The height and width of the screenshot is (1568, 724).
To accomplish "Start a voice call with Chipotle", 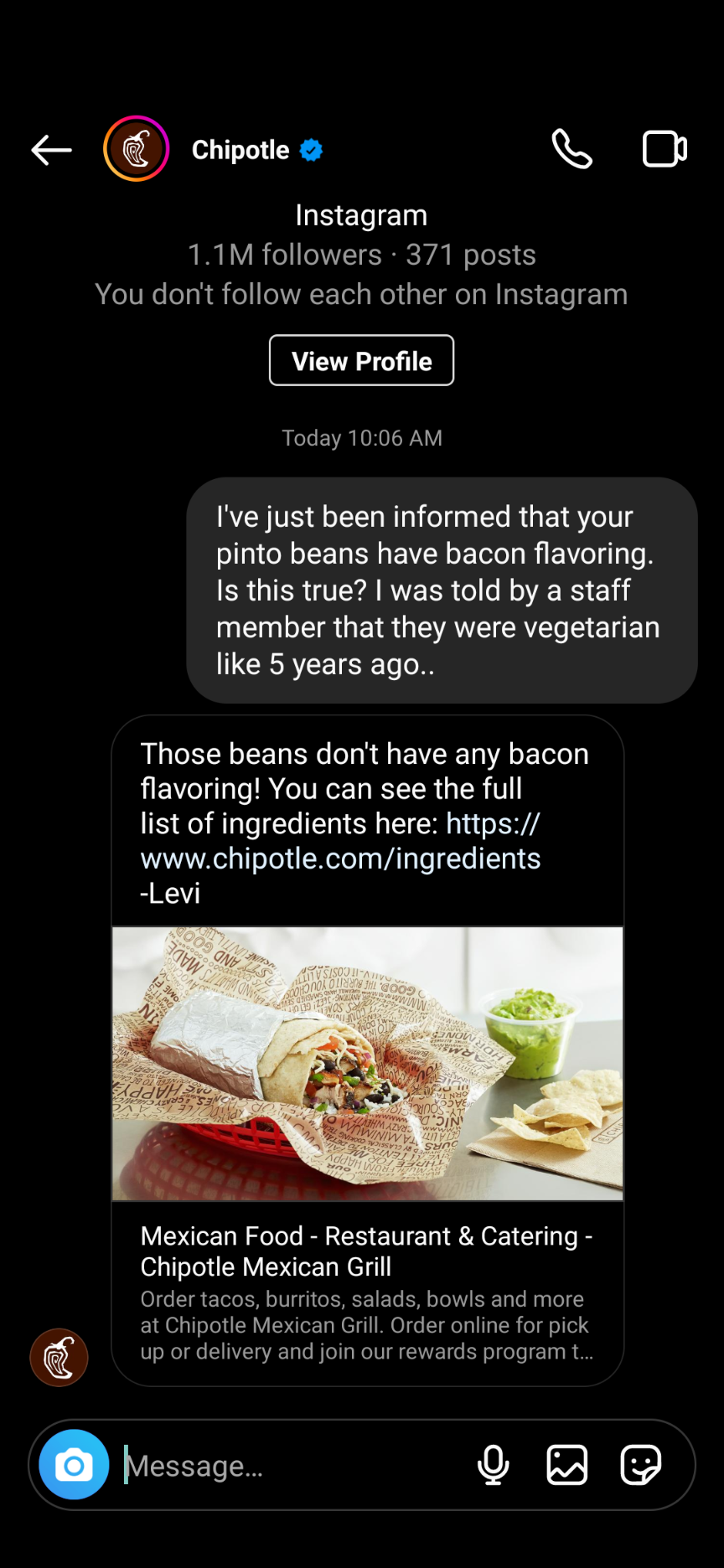I will pos(572,149).
